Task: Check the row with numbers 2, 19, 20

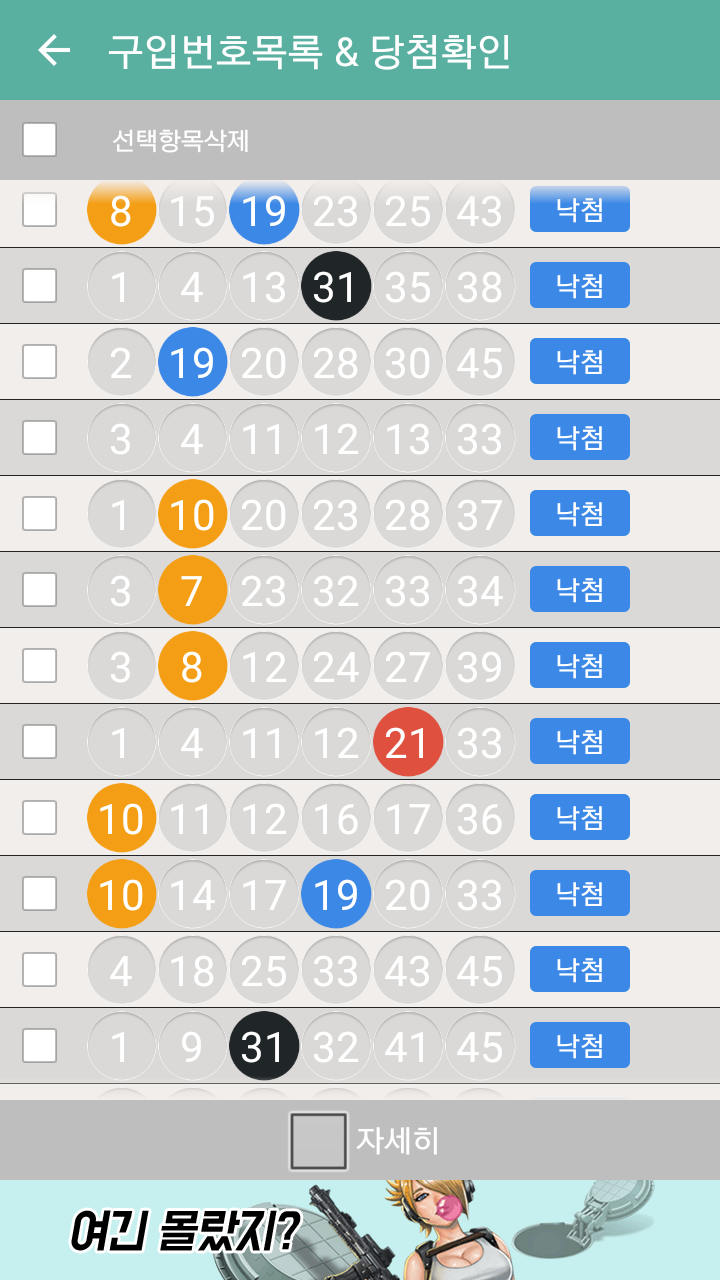Action: tap(40, 362)
